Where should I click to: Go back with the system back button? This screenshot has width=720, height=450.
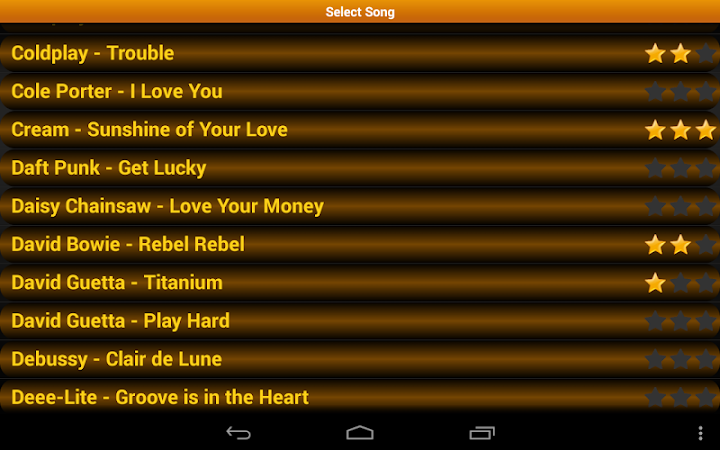238,432
